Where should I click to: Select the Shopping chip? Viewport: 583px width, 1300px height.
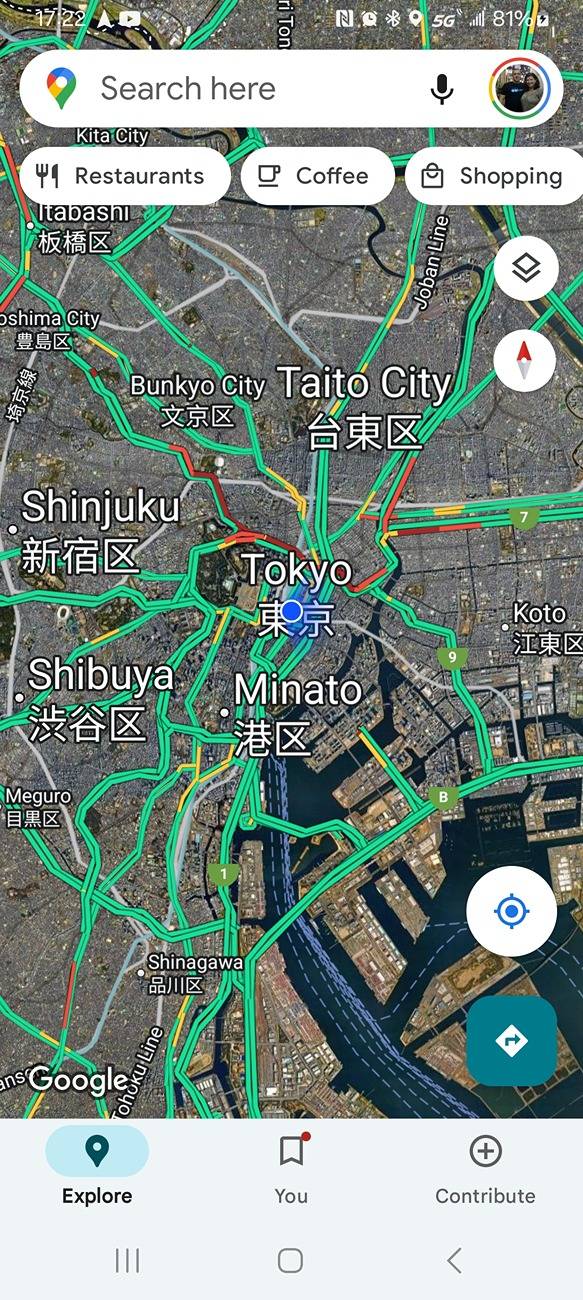click(x=494, y=176)
